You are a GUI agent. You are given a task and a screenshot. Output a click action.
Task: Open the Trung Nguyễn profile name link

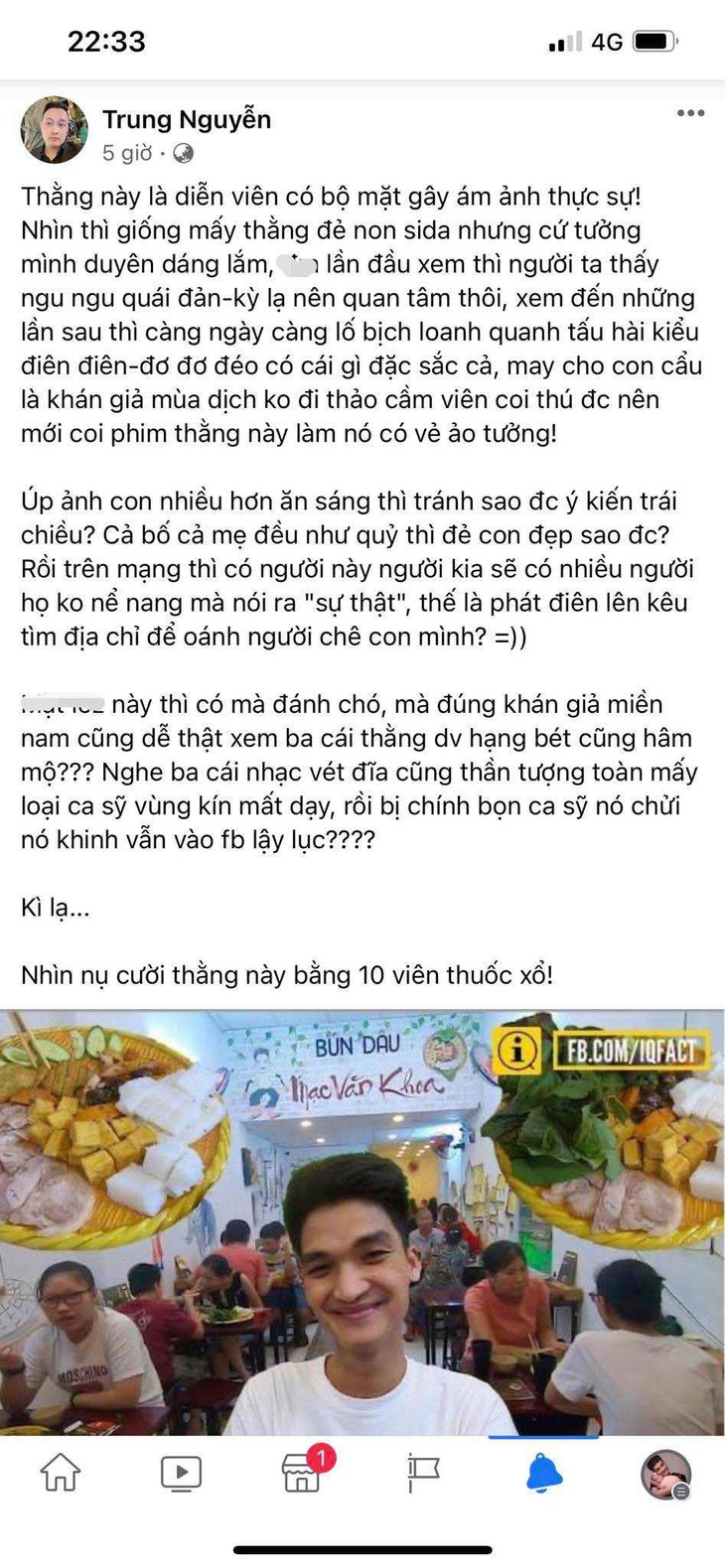(187, 120)
